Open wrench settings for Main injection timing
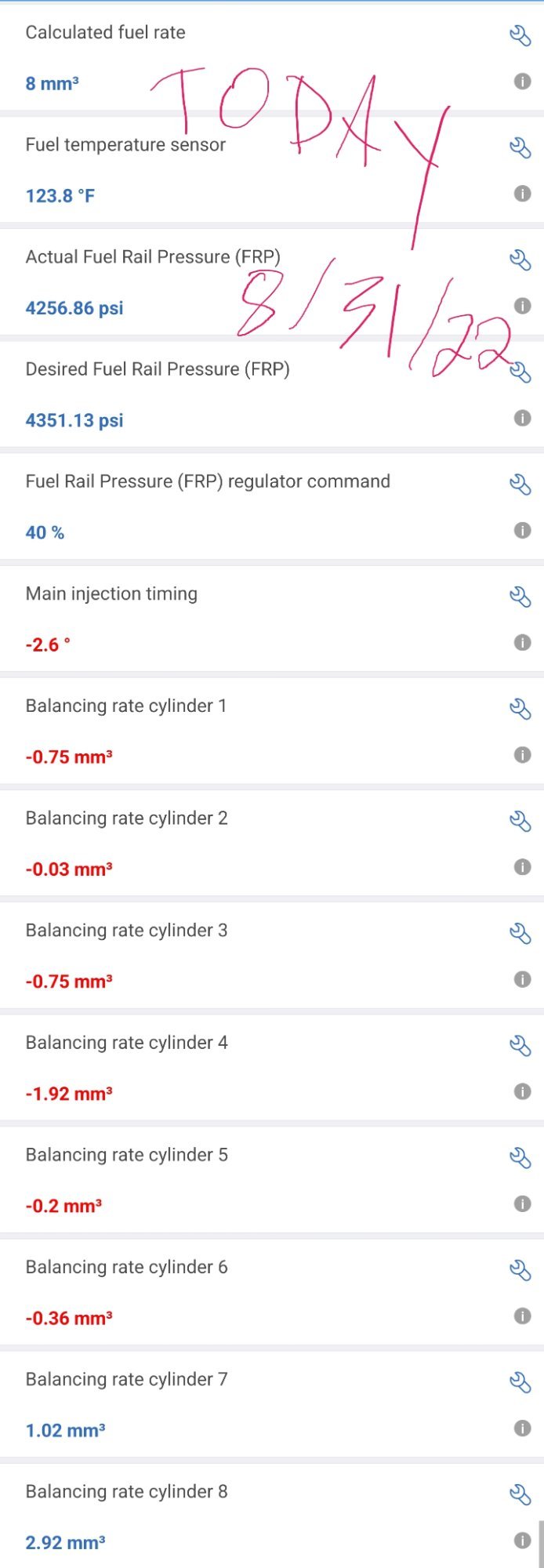The image size is (544, 1568). click(520, 597)
